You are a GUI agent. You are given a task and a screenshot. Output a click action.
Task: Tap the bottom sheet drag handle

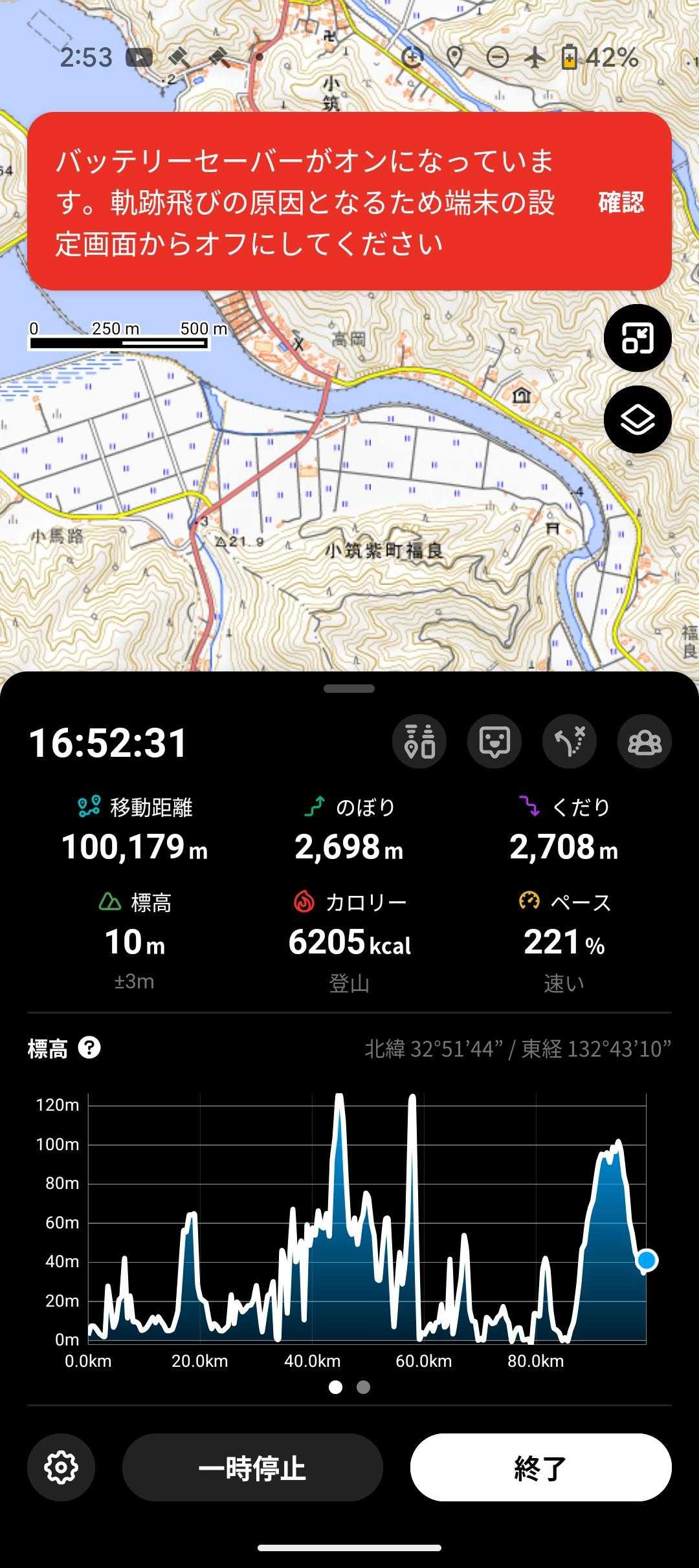(349, 689)
